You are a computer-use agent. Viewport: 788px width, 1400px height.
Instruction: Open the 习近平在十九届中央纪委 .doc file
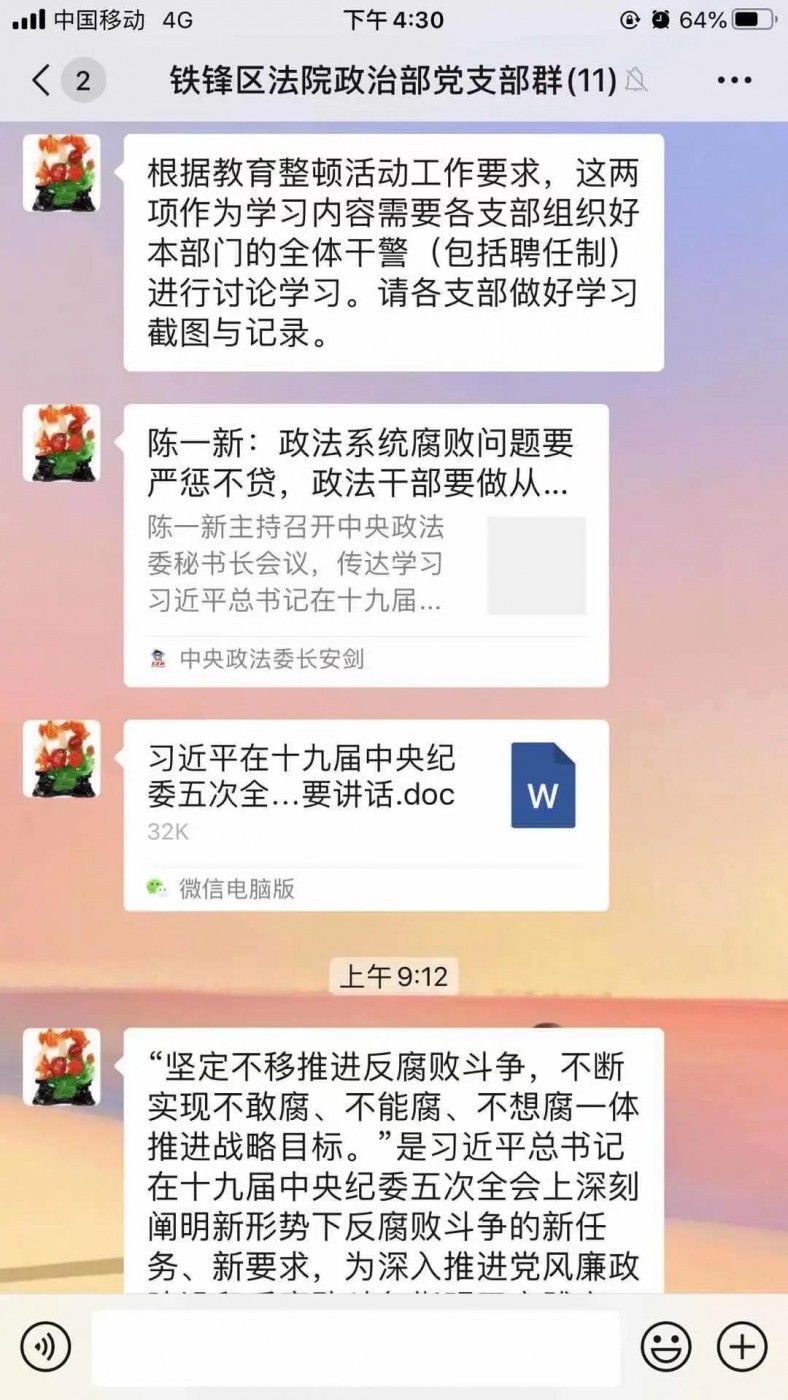365,815
